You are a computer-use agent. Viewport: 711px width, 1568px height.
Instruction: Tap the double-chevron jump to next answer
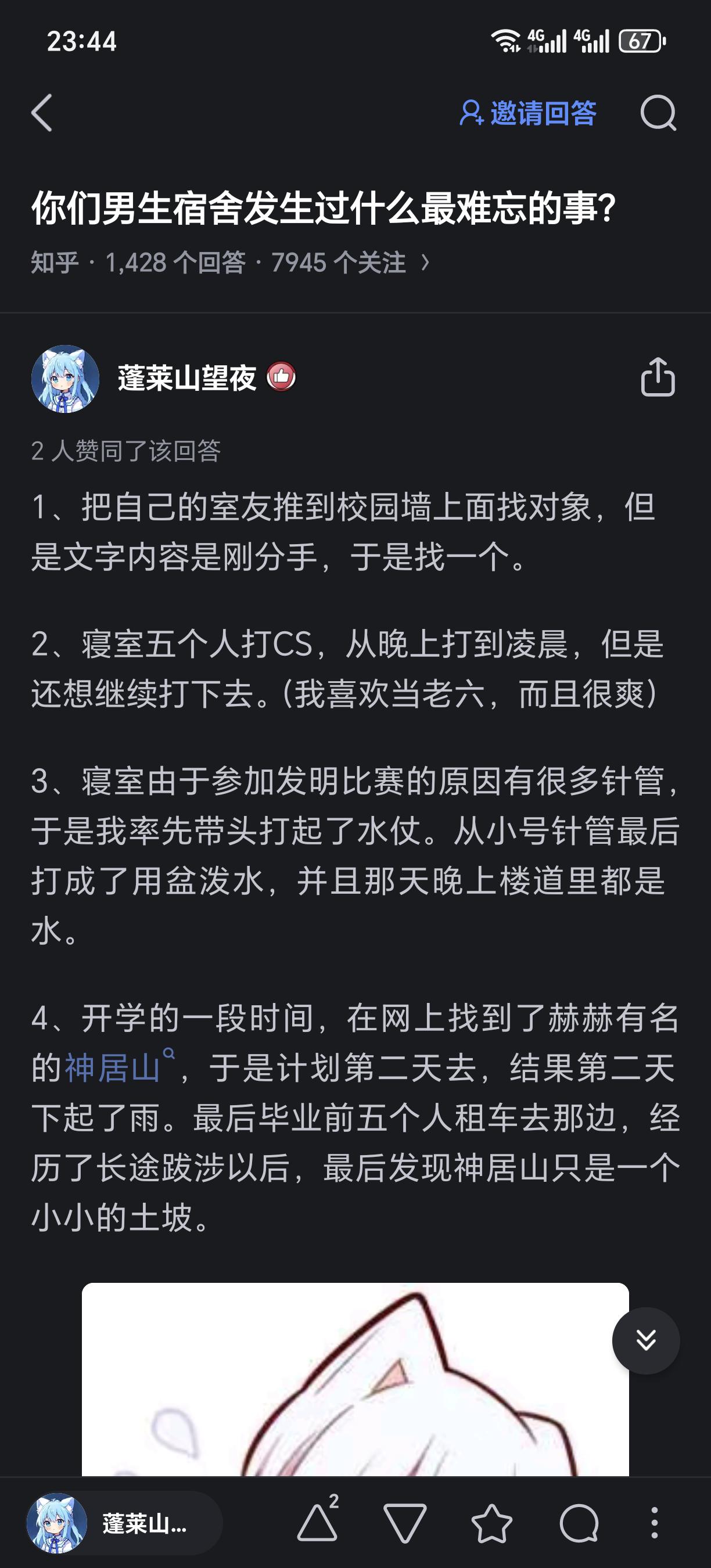645,1340
